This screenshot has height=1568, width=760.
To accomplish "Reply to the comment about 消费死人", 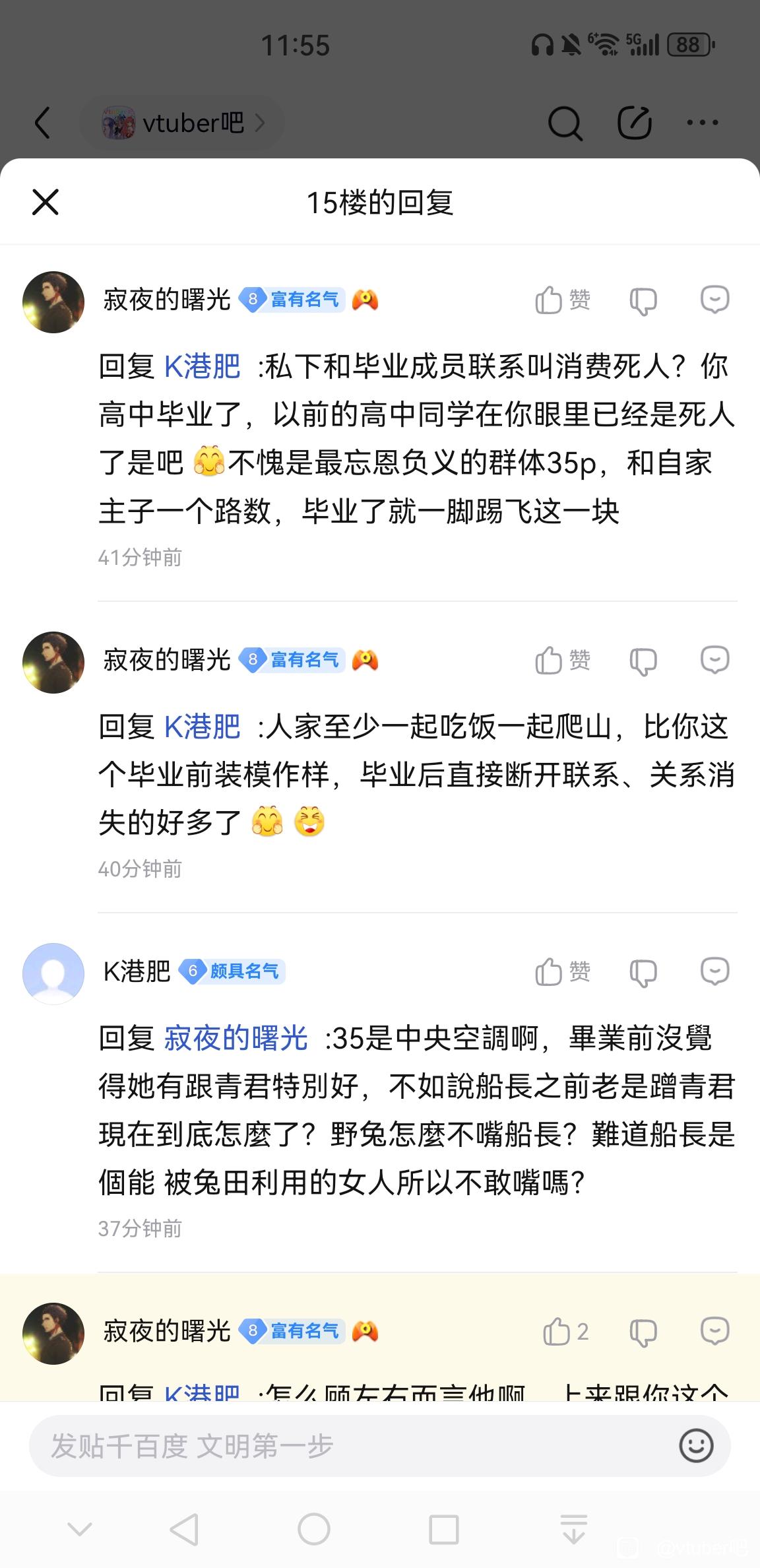I will [714, 300].
